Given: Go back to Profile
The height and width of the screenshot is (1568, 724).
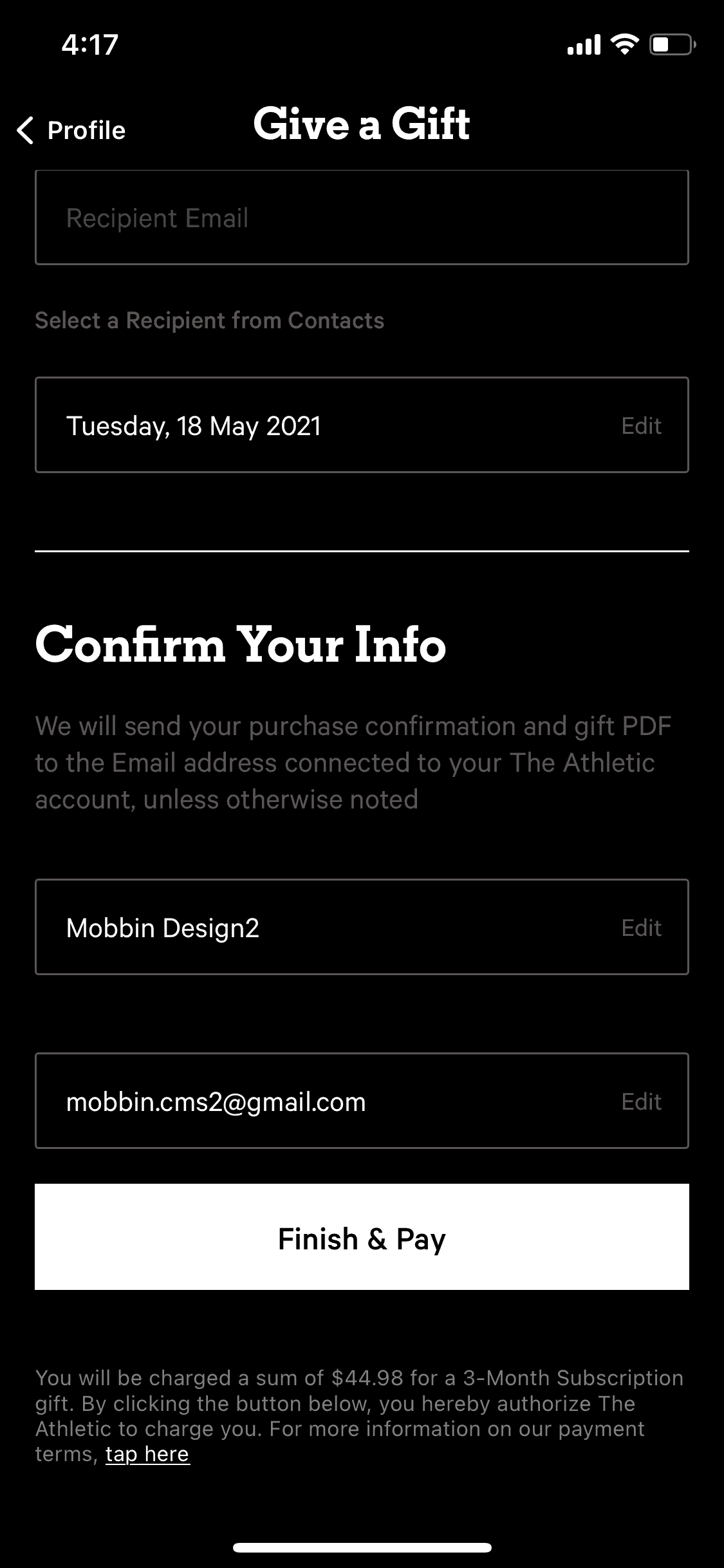Looking at the screenshot, I should (71, 130).
